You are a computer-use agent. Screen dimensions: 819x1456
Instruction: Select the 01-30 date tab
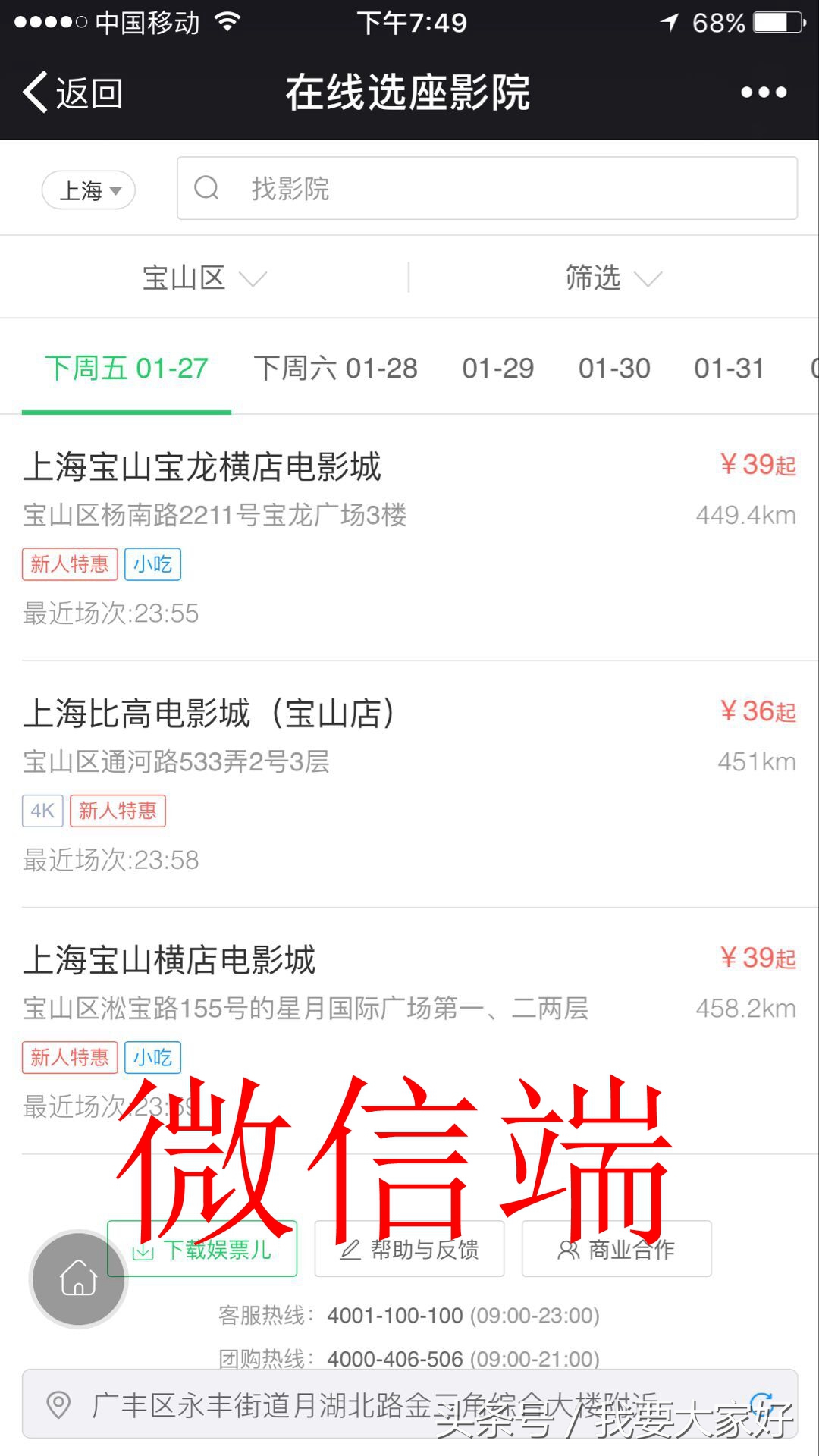click(x=613, y=368)
